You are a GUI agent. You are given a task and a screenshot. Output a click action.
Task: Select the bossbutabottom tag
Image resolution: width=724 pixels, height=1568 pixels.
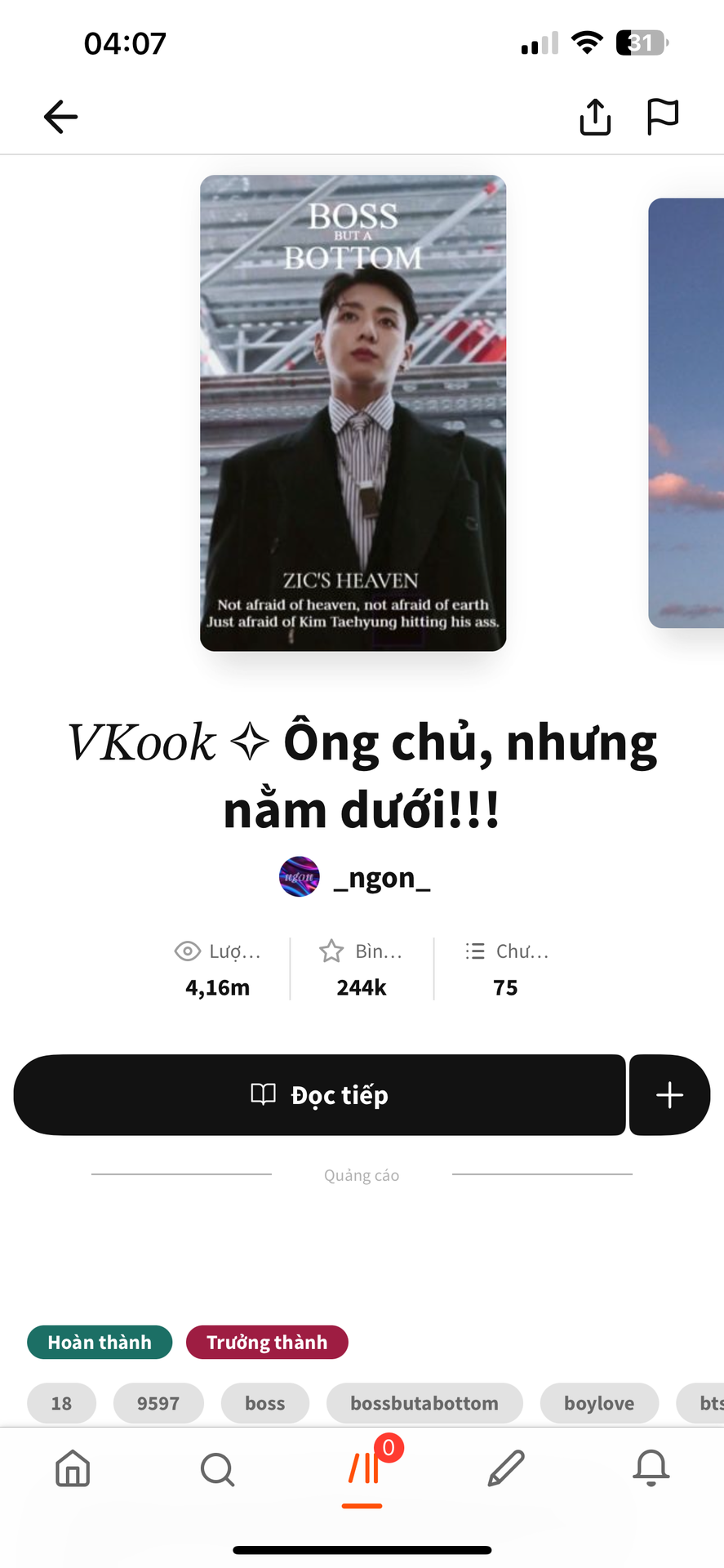(x=424, y=1403)
